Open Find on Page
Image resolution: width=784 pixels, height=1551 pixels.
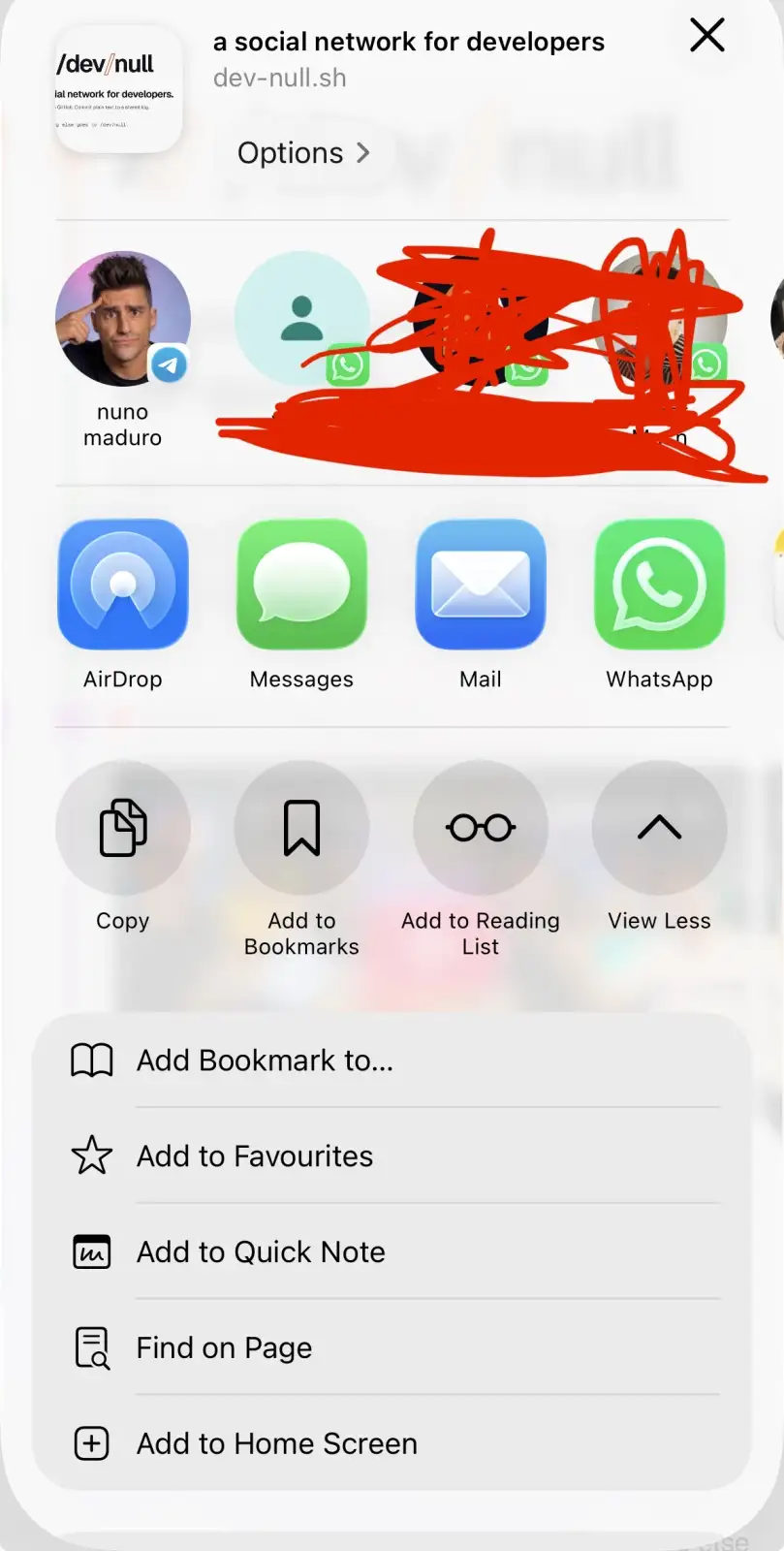click(x=392, y=1347)
